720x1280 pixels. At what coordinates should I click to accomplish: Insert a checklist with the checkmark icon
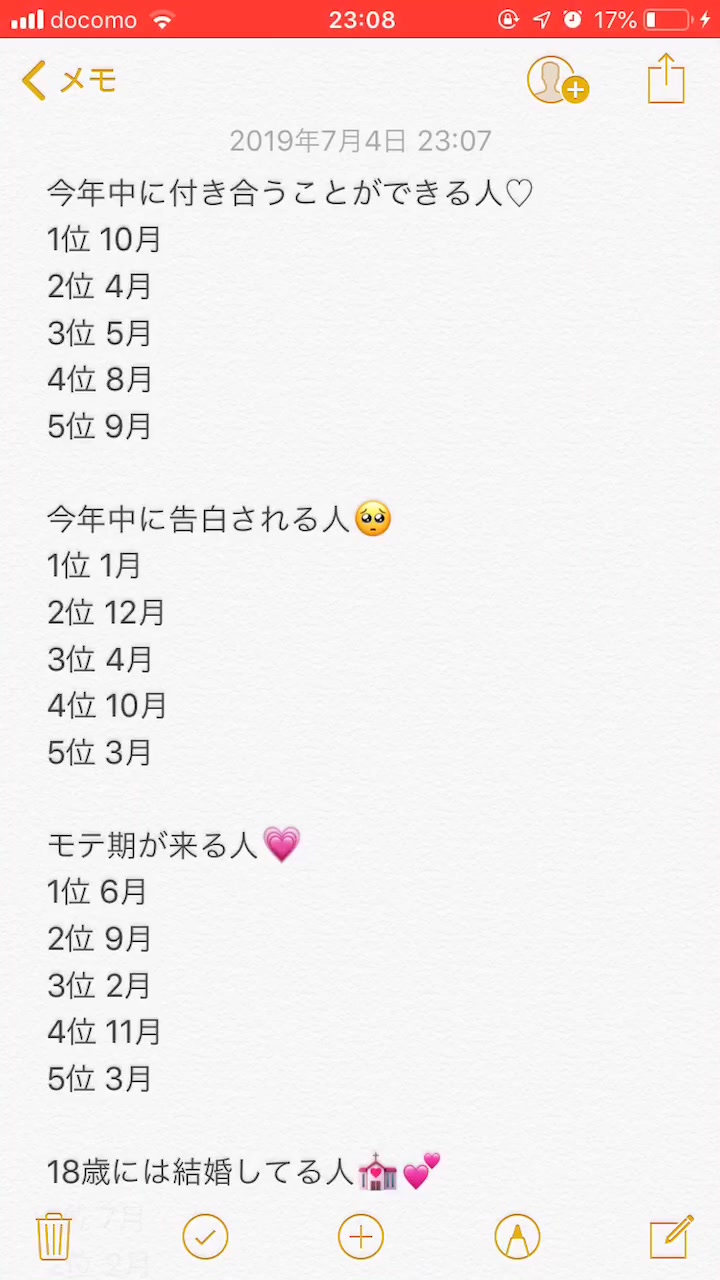[205, 1237]
